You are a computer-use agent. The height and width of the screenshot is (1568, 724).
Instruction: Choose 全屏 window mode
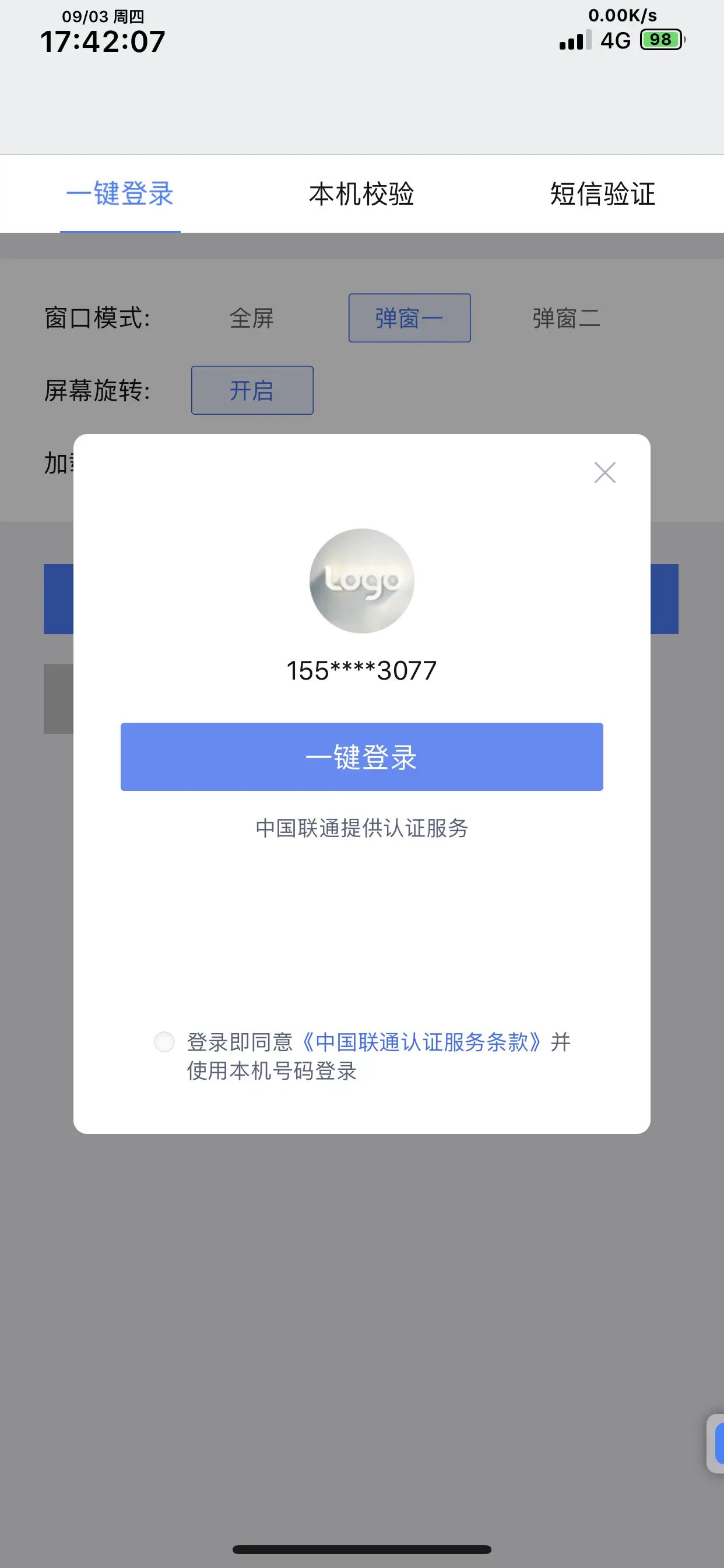[x=252, y=318]
